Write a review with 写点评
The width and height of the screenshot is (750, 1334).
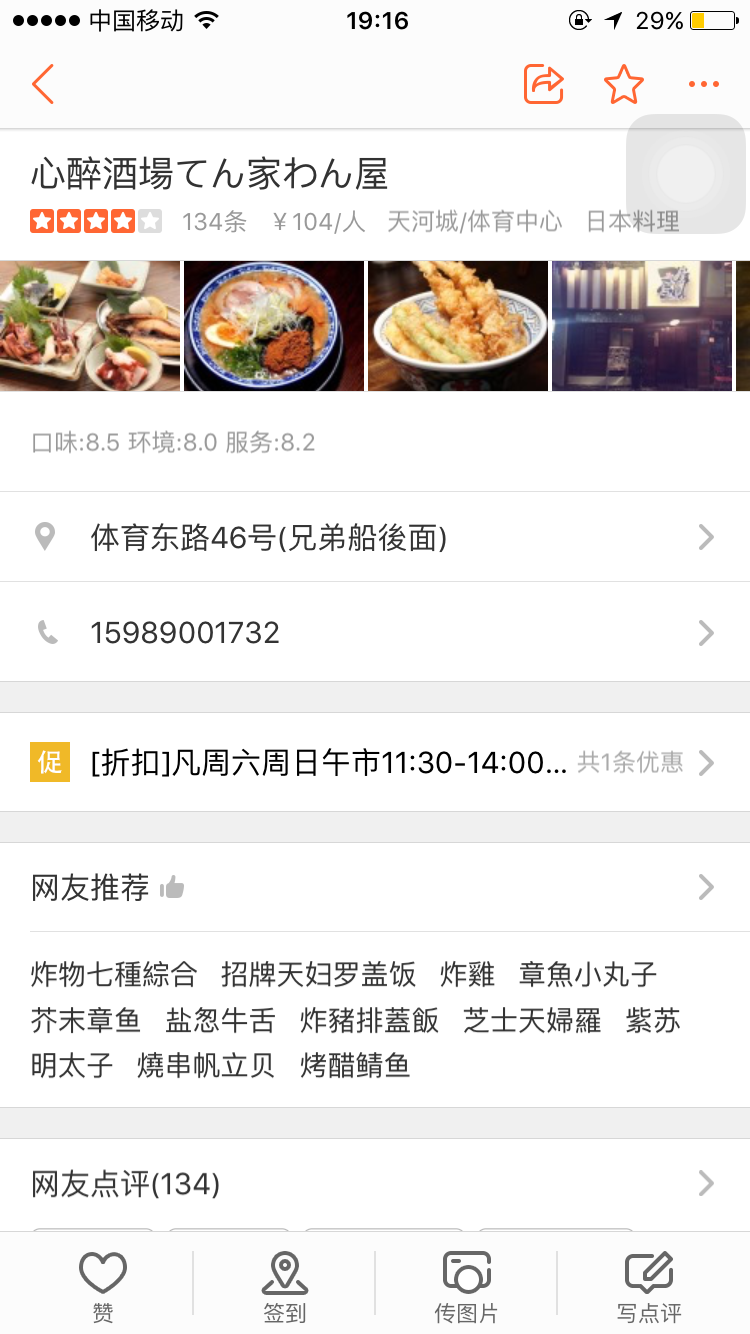(649, 1285)
